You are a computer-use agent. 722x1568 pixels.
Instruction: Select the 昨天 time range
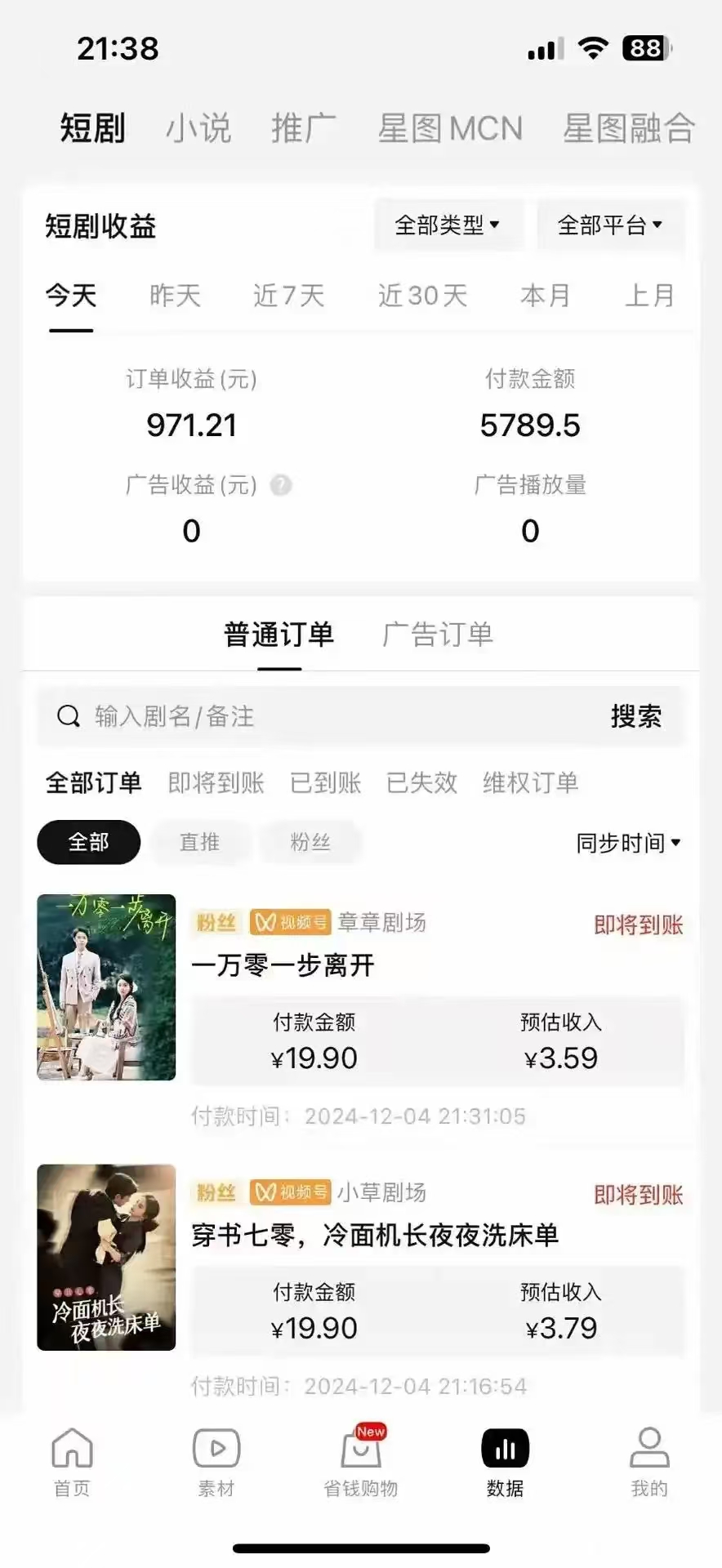pos(175,296)
